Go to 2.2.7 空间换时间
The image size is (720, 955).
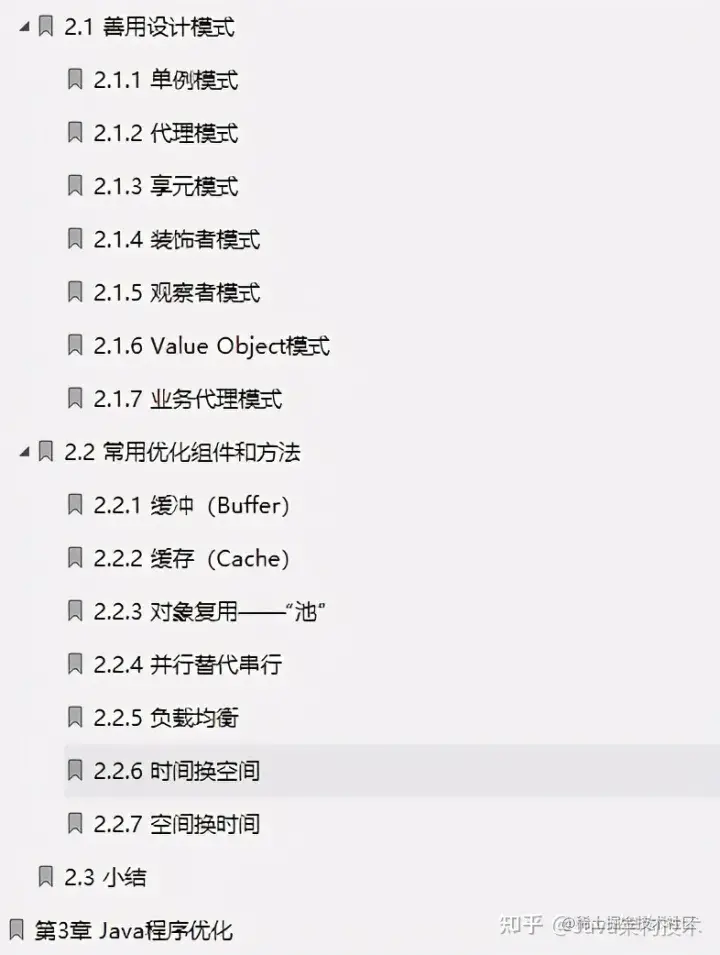[176, 824]
